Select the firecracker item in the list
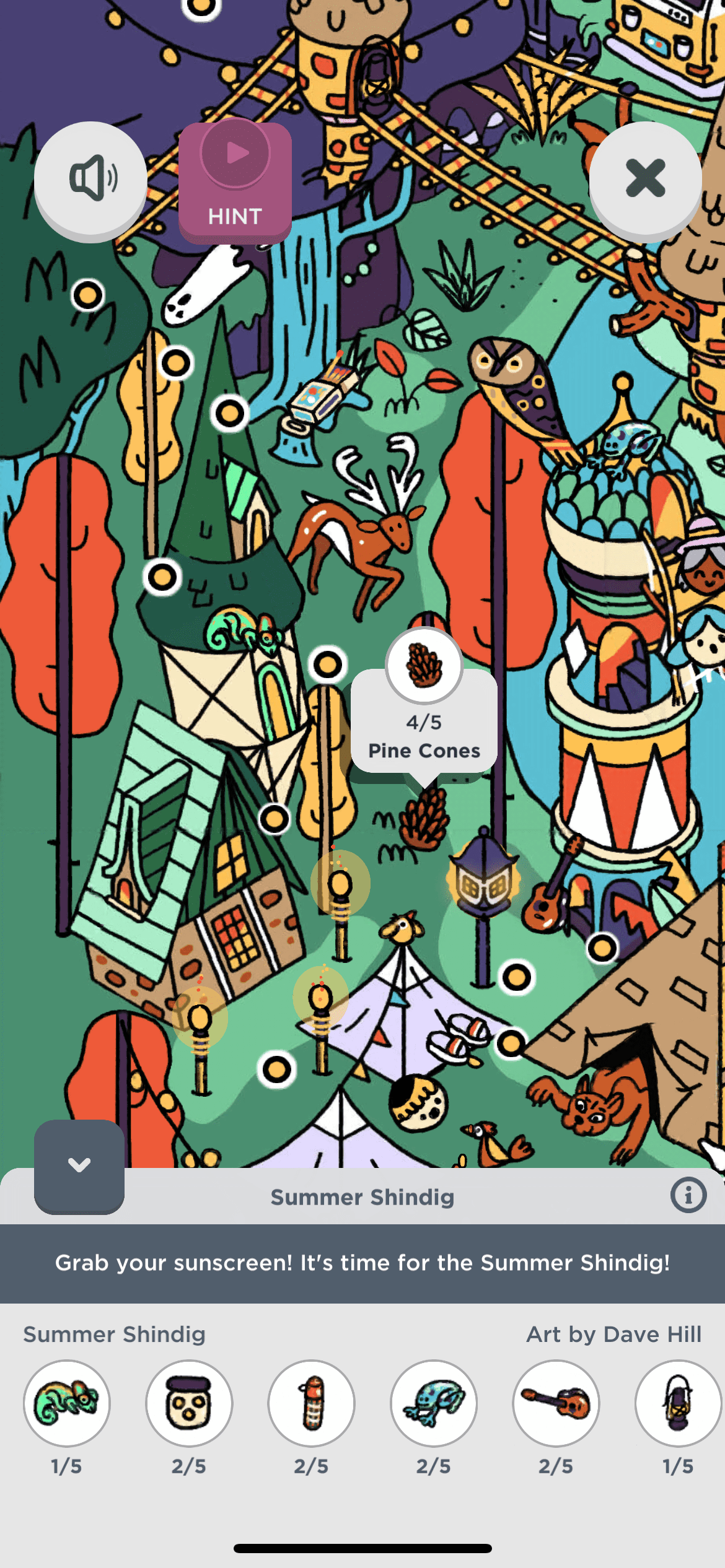 312,1403
